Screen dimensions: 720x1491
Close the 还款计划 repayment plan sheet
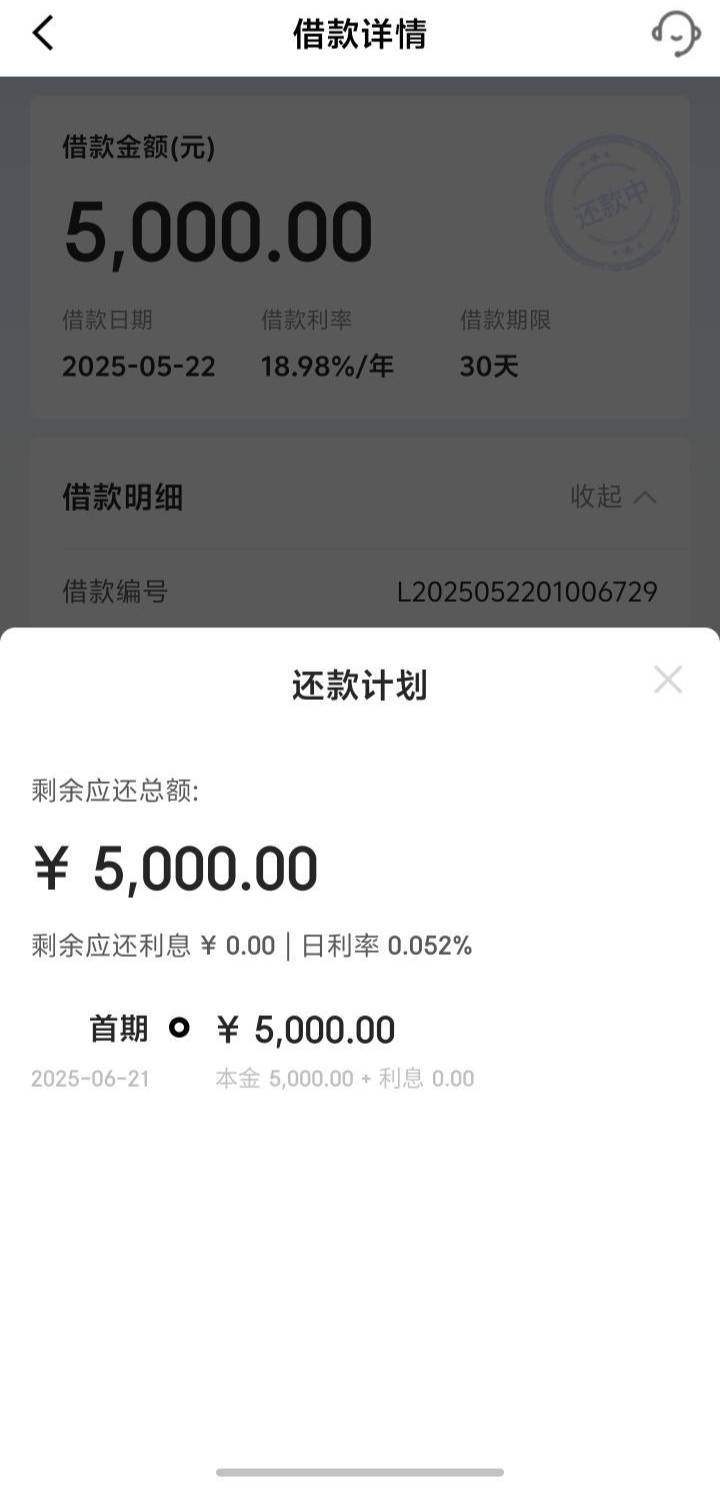pyautogui.click(x=668, y=680)
